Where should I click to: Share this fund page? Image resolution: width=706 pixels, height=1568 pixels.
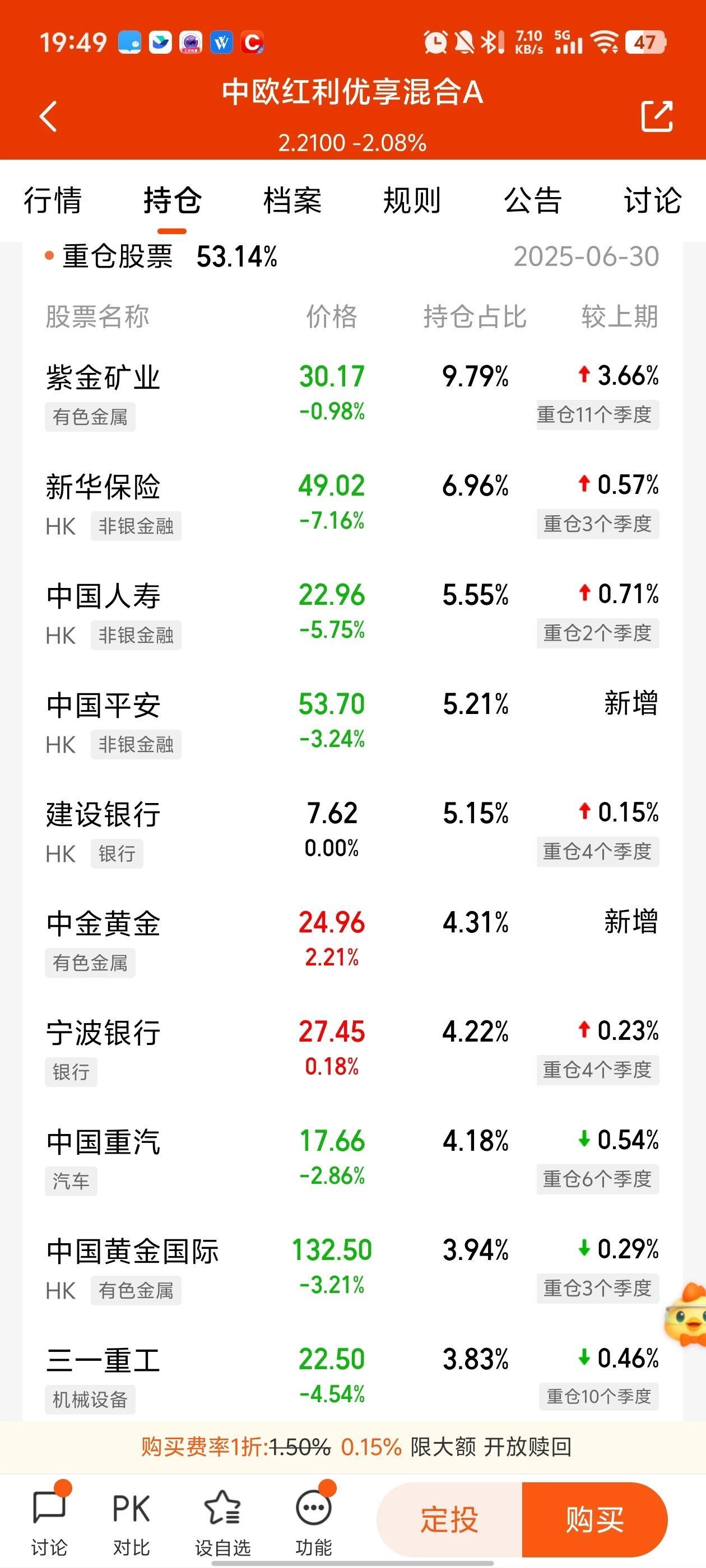(657, 116)
